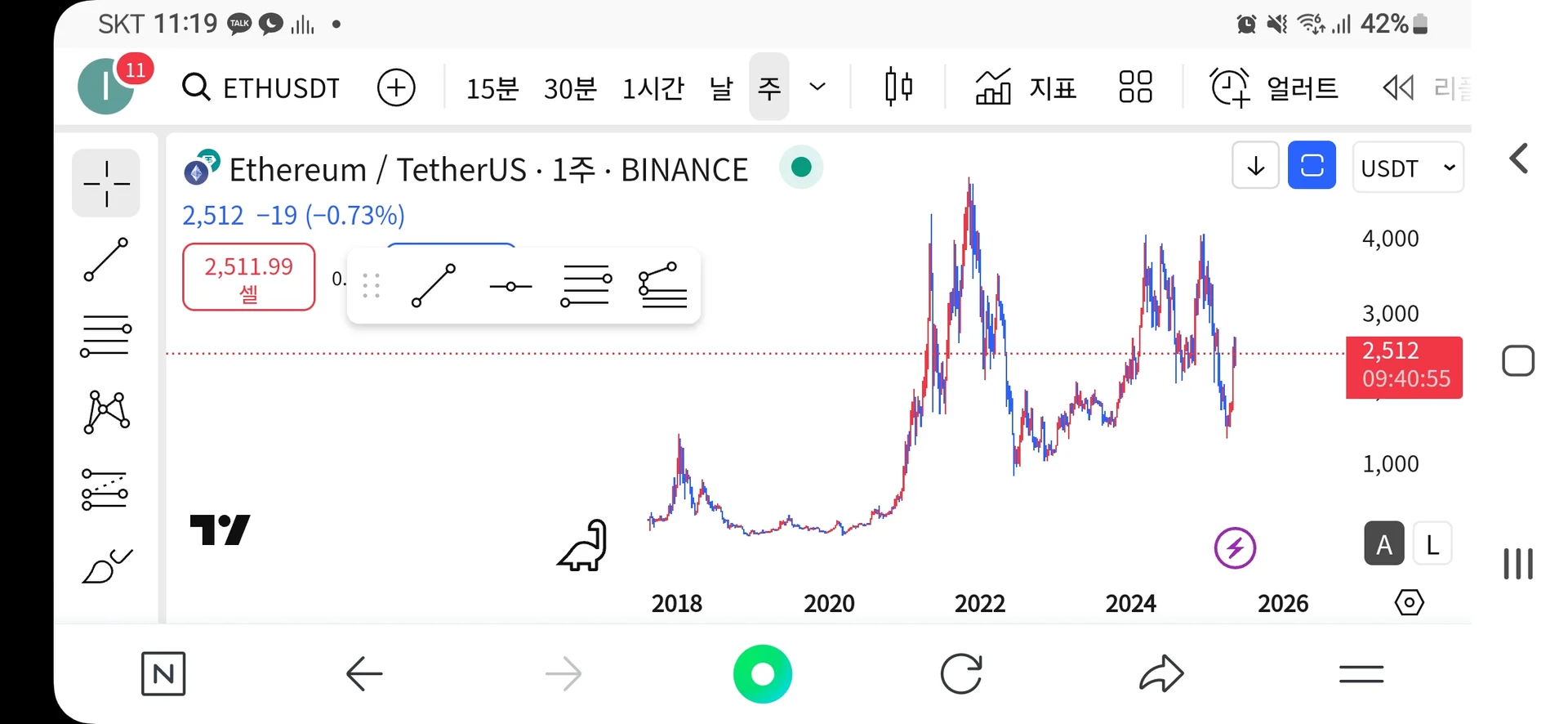Tap the 2,511.99 셀 sell button

(248, 277)
